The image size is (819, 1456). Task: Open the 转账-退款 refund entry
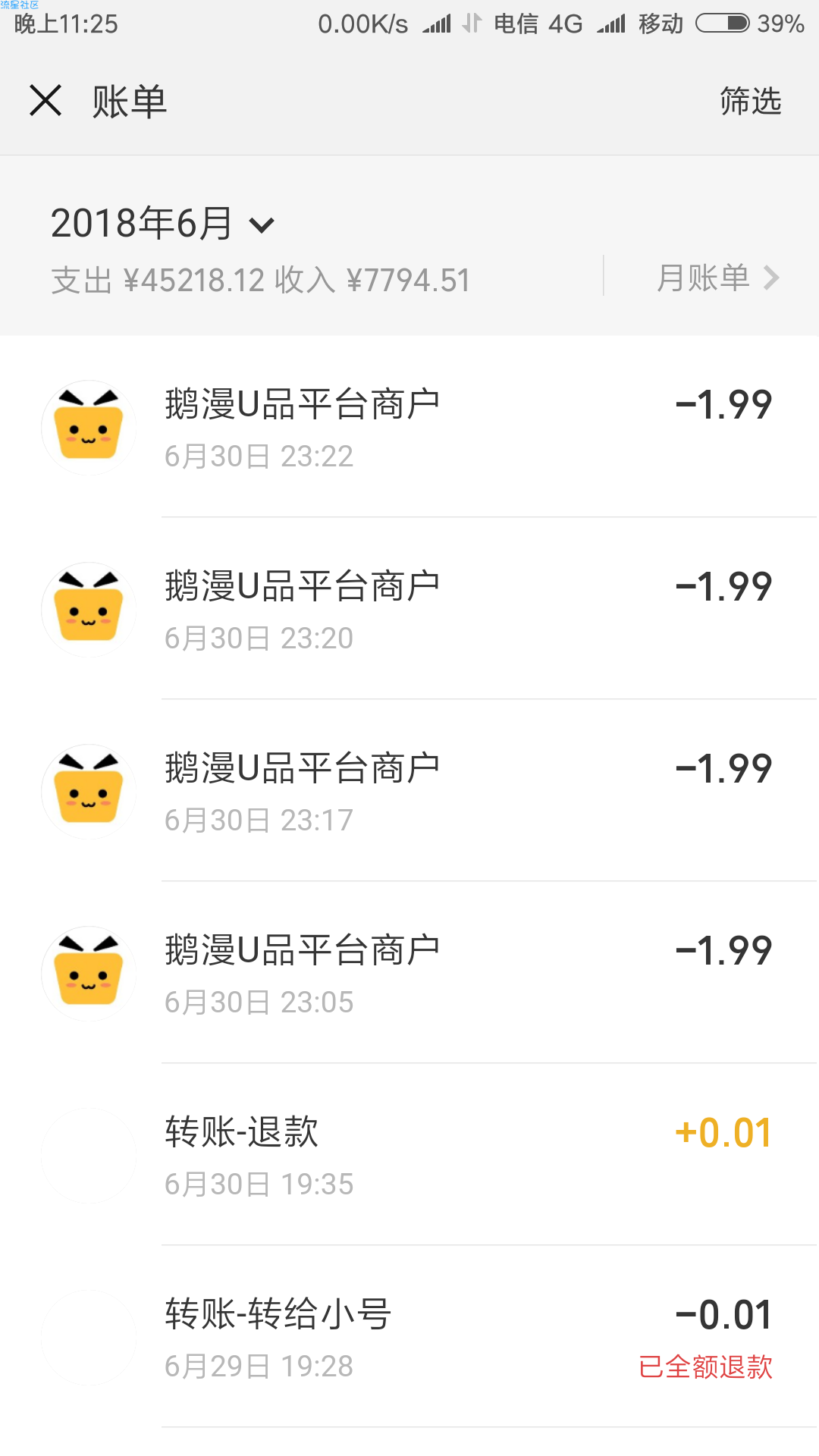click(x=409, y=1155)
